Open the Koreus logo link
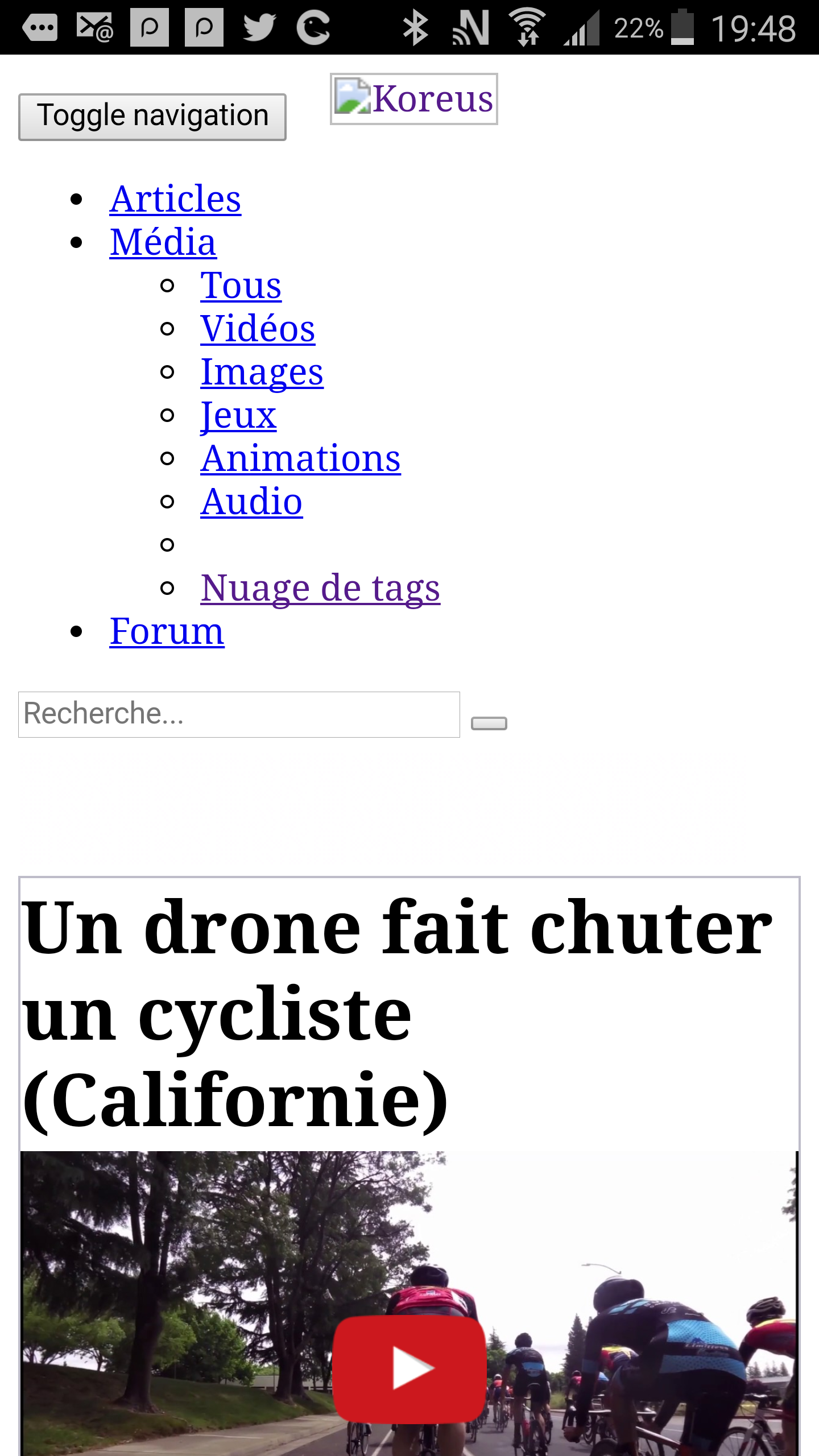This screenshot has width=819, height=1456. (413, 99)
